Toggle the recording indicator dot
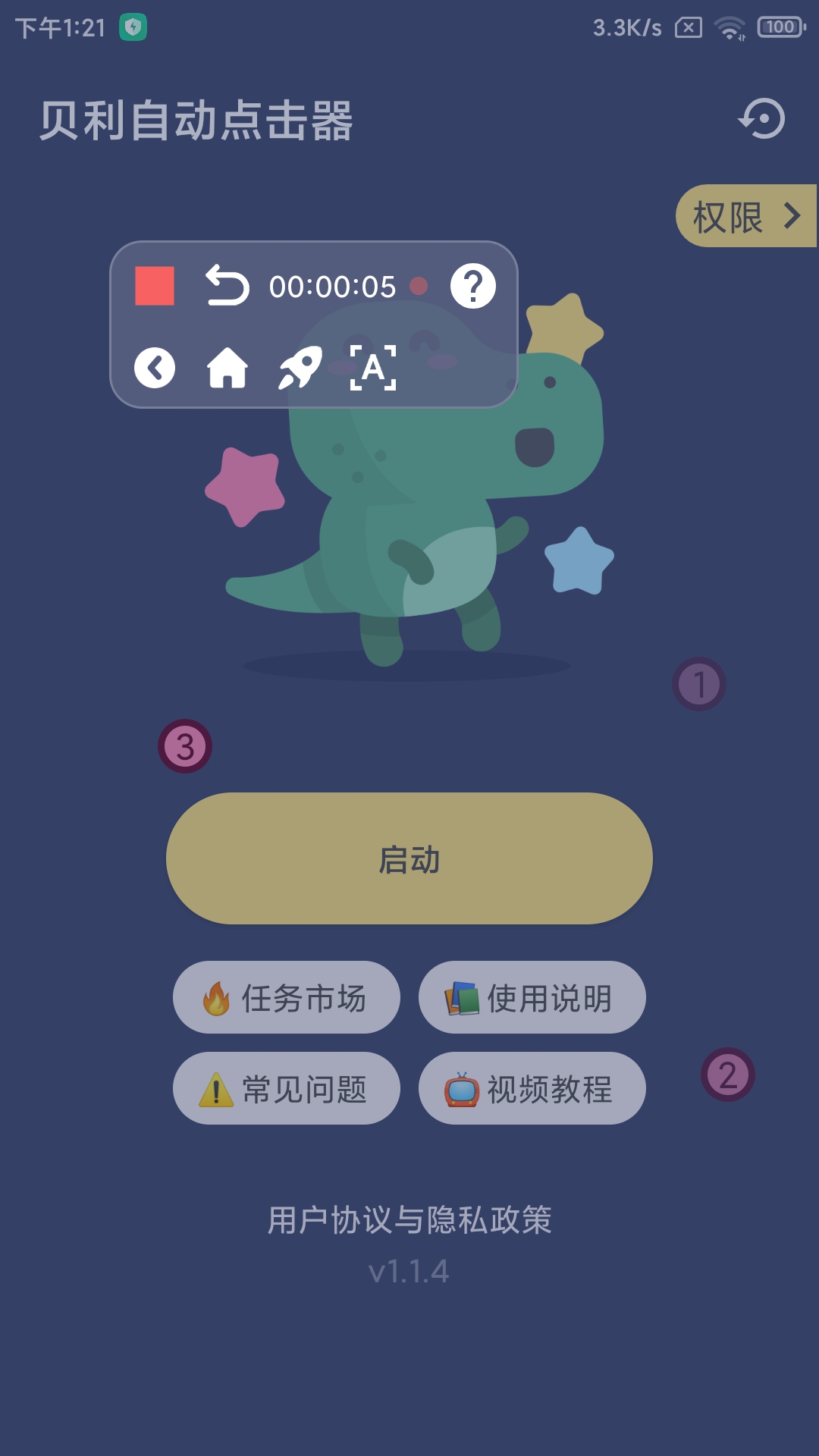The image size is (819, 1456). click(x=419, y=287)
